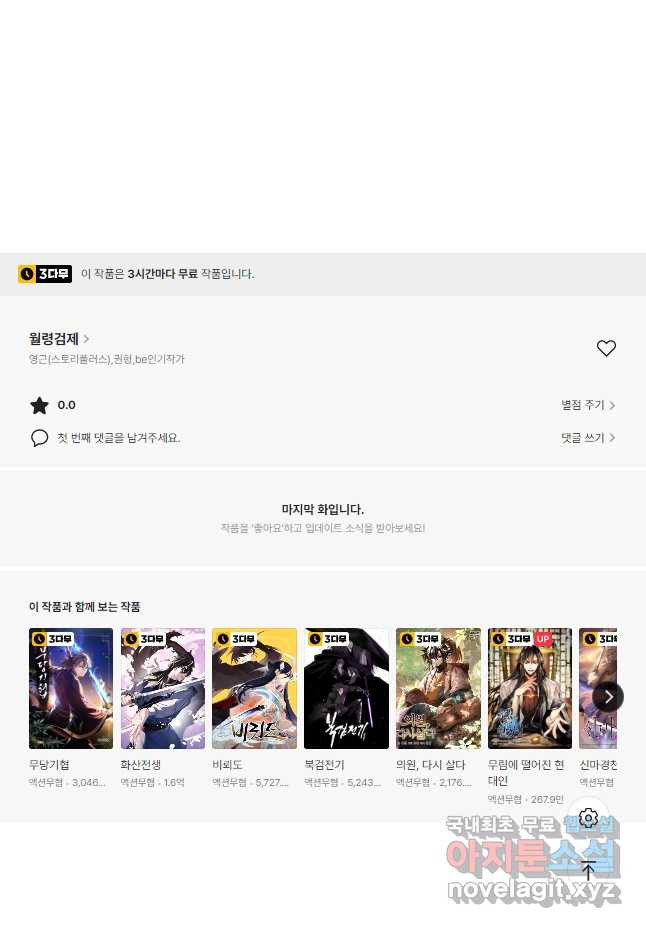Jump back to top of page

coord(588,869)
